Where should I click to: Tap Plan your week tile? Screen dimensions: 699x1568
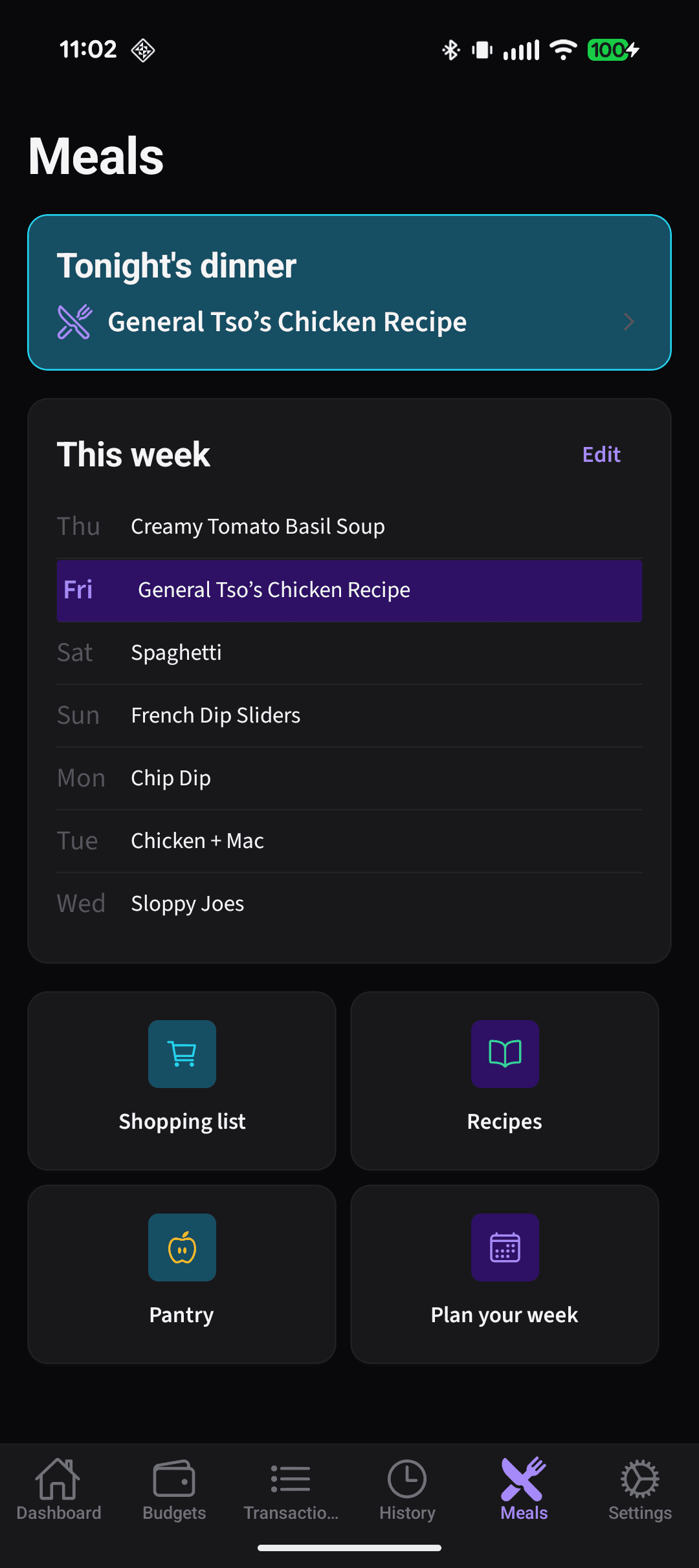coord(505,1274)
